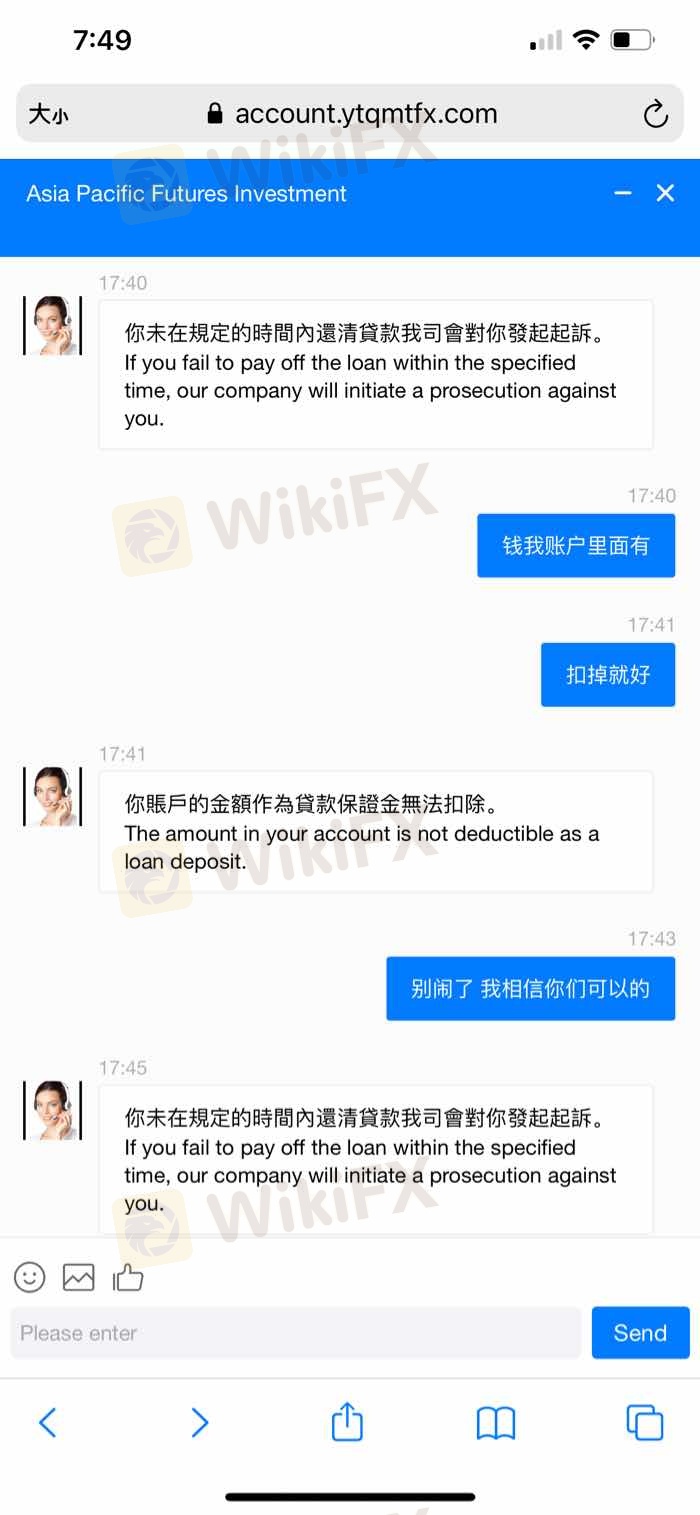Minimize the Asia Pacific Futures chat window

[x=623, y=193]
